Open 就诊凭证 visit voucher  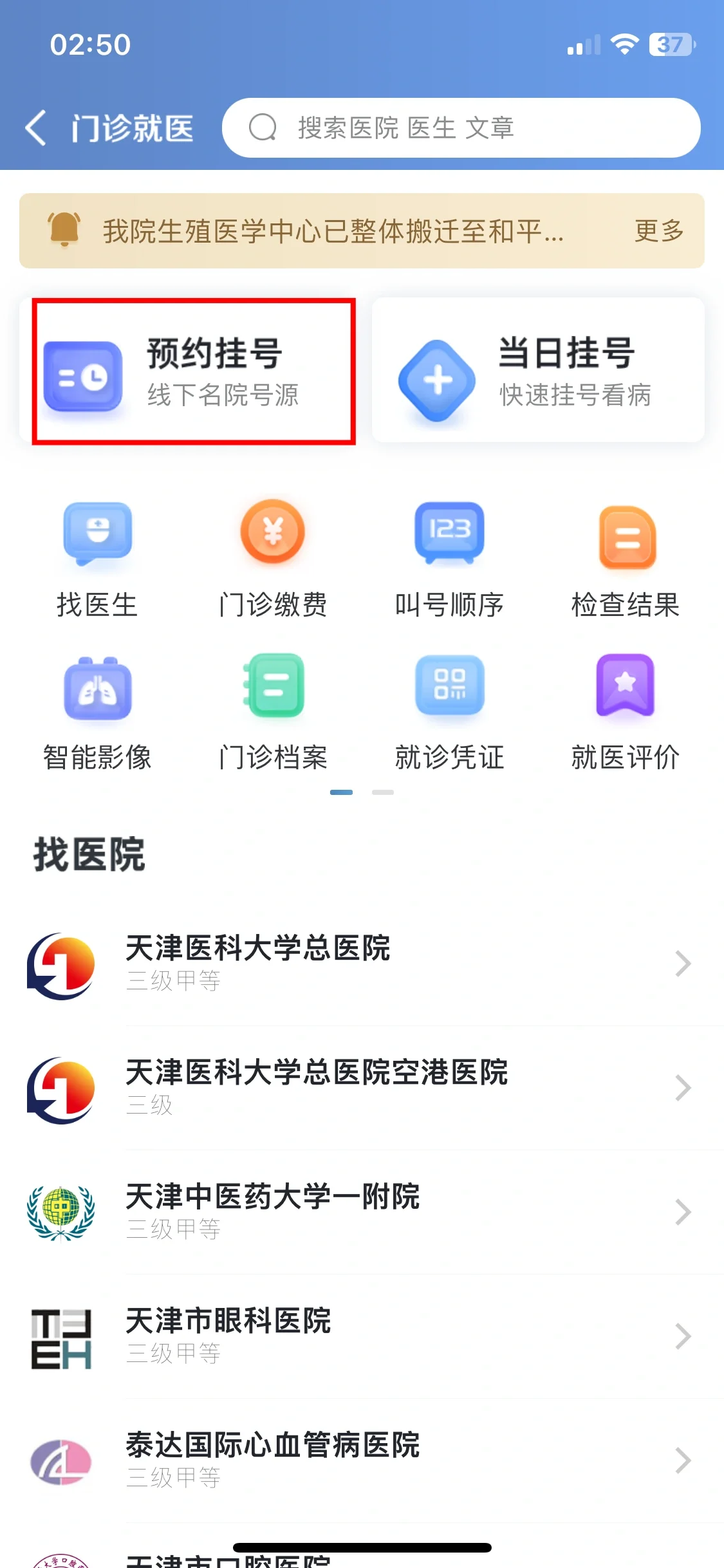tap(449, 711)
